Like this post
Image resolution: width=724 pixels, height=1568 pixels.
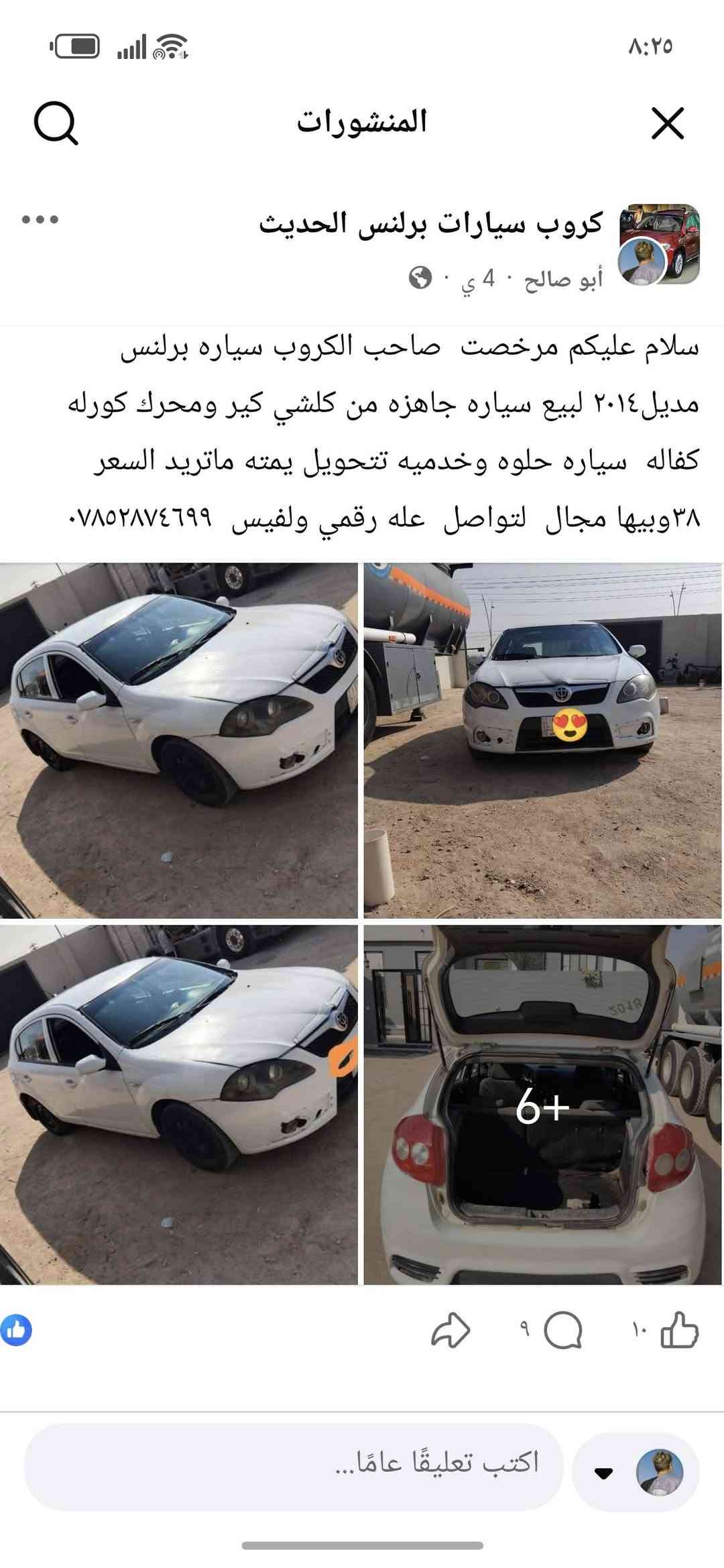click(679, 1330)
